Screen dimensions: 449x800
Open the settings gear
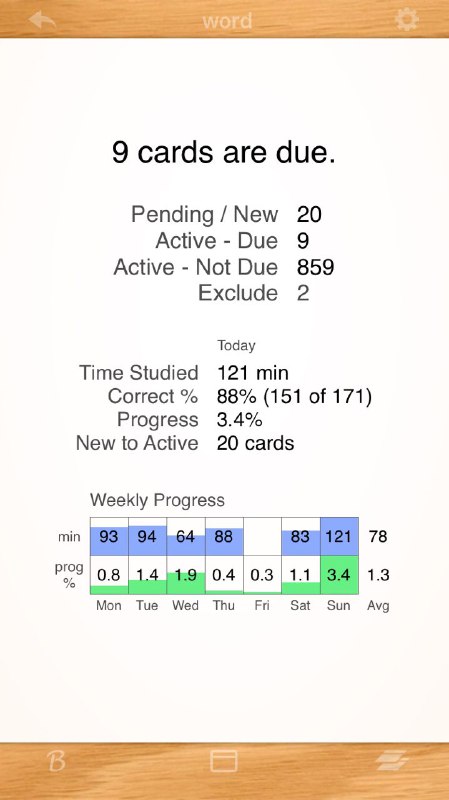tap(407, 19)
